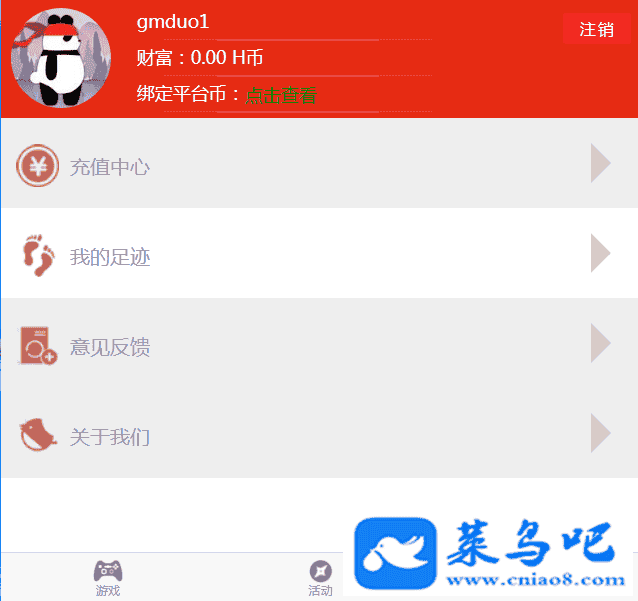Tap the panda profile avatar
Image resolution: width=638 pixels, height=601 pixels.
(x=60, y=58)
